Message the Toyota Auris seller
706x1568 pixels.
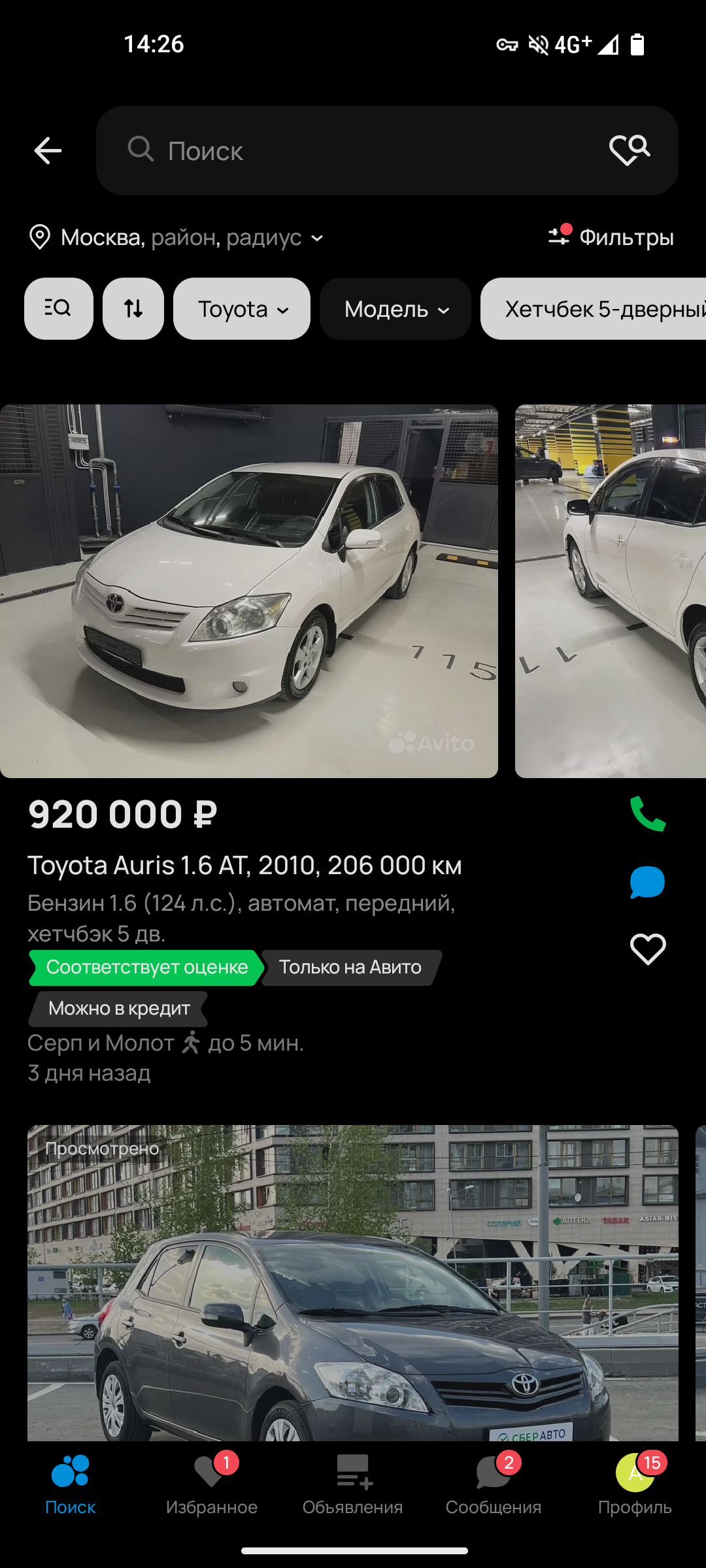pos(647,882)
